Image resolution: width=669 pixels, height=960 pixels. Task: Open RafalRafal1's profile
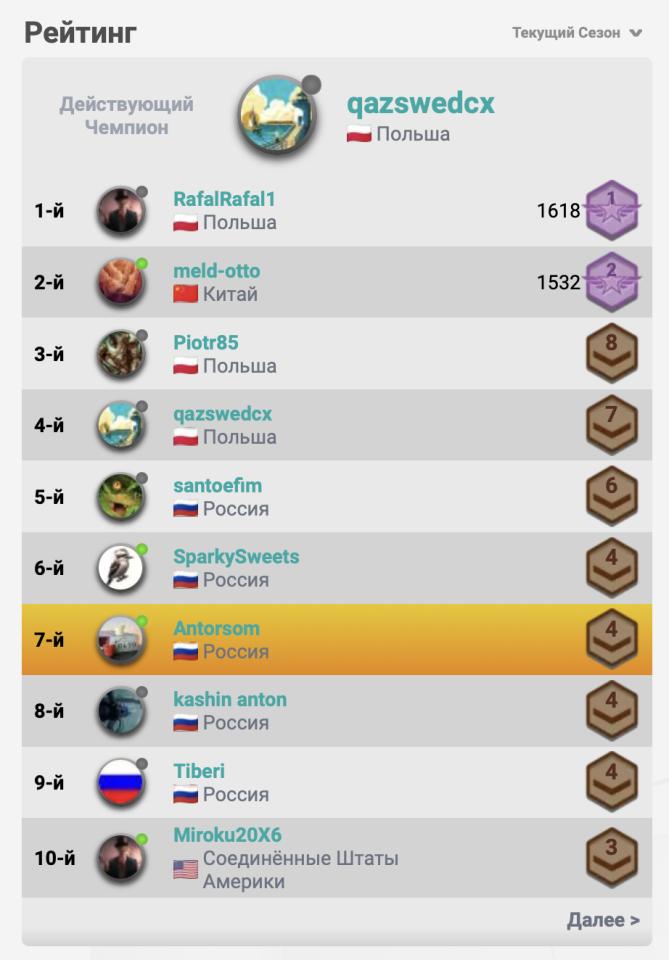[x=224, y=199]
